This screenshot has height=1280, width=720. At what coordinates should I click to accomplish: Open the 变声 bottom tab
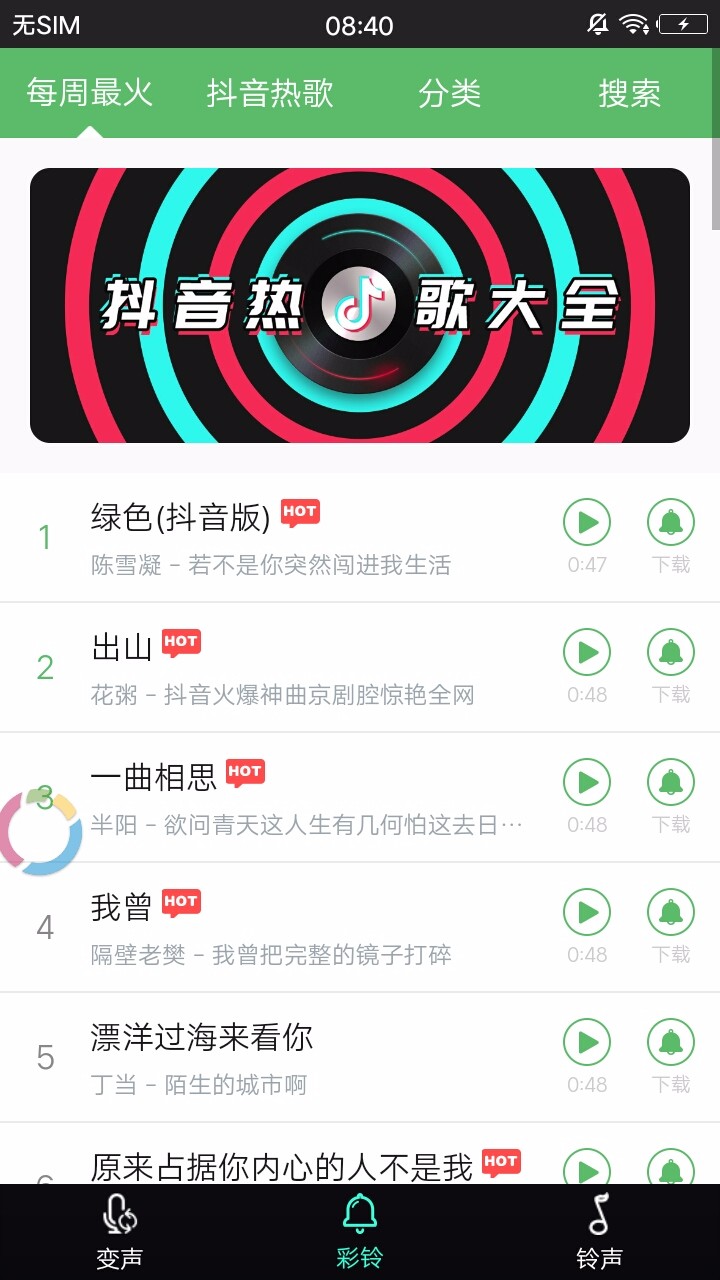click(120, 1232)
